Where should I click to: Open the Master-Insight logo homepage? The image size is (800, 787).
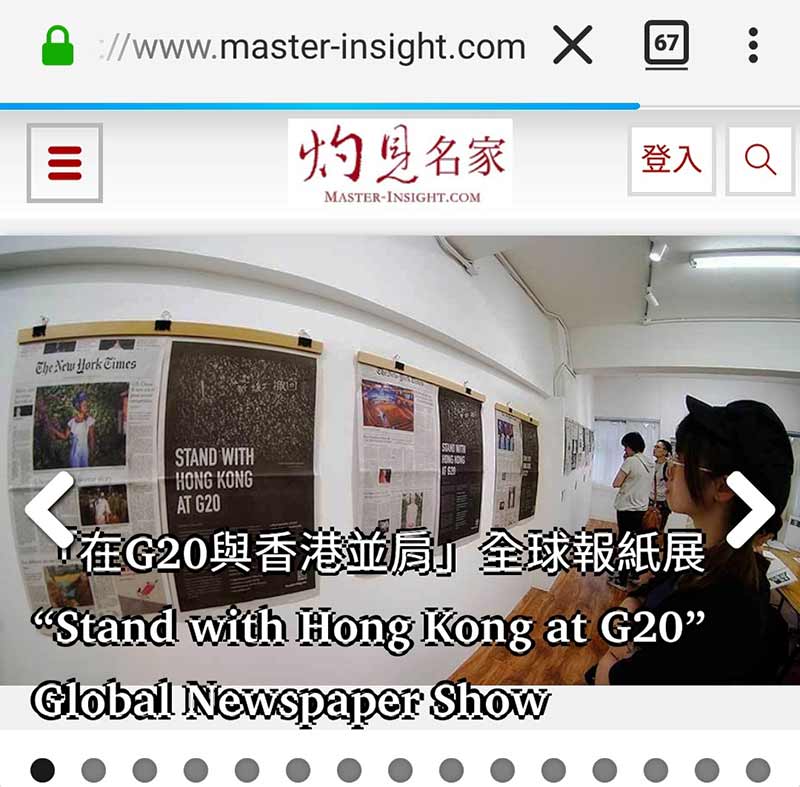400,162
